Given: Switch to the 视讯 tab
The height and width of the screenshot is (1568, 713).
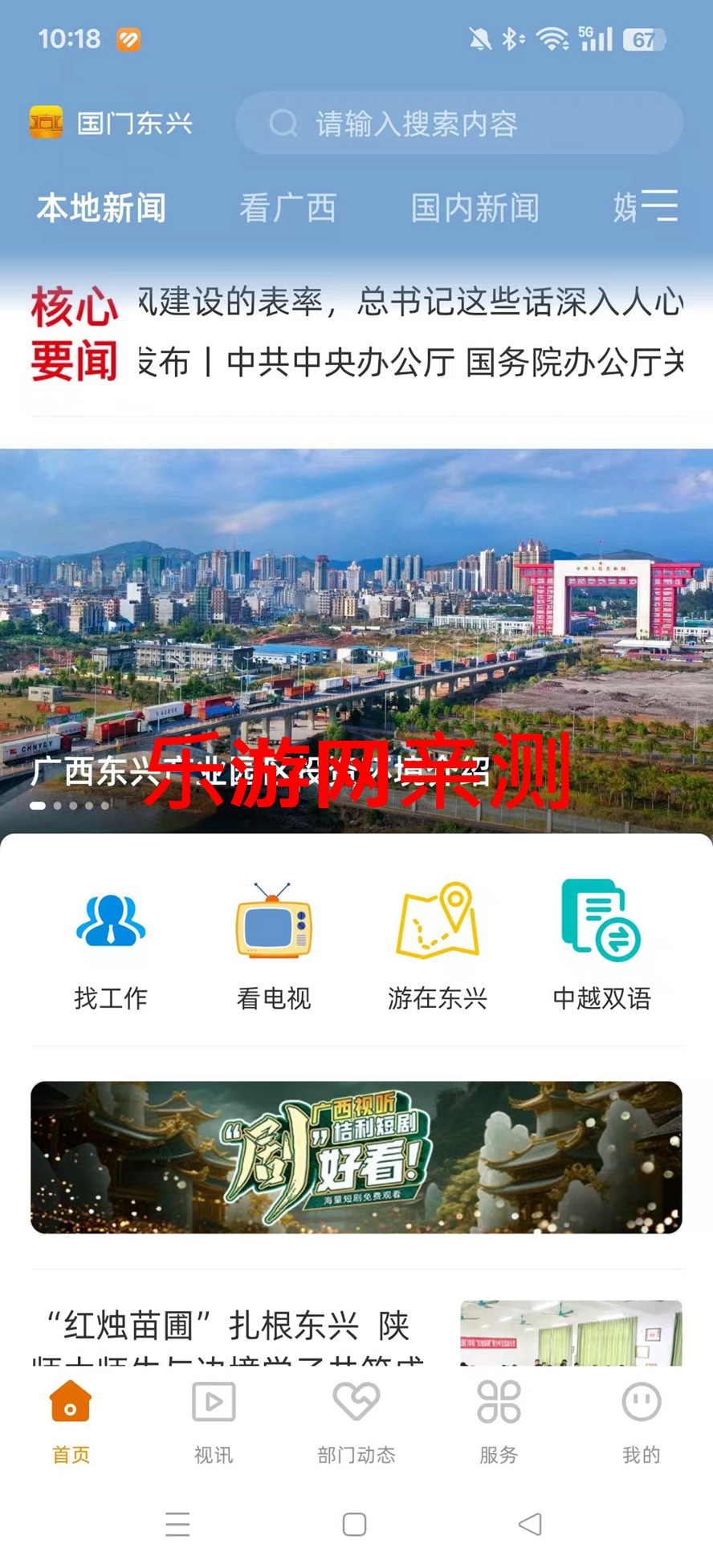Looking at the screenshot, I should click(214, 1420).
